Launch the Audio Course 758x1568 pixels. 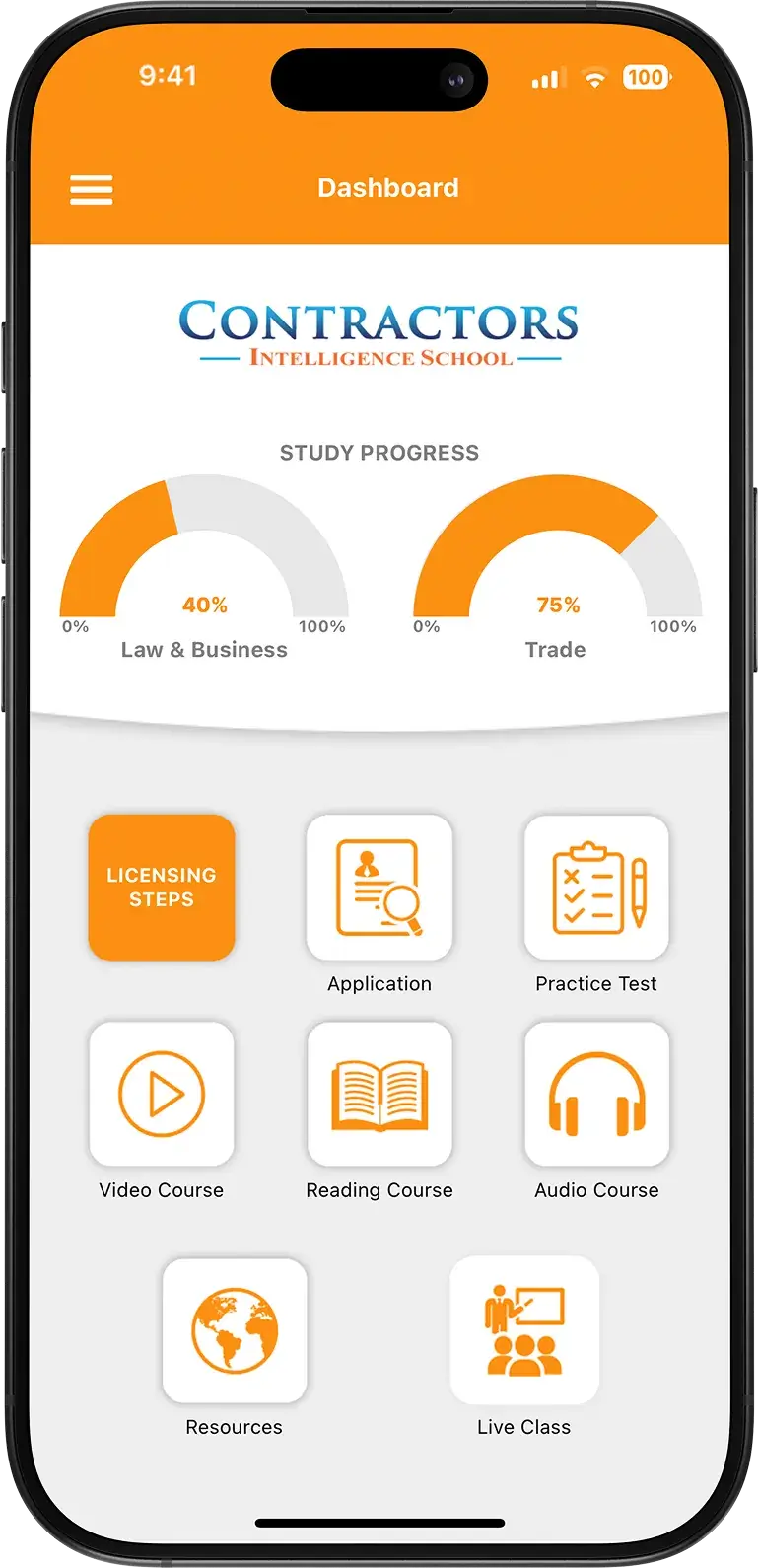pyautogui.click(x=596, y=1094)
